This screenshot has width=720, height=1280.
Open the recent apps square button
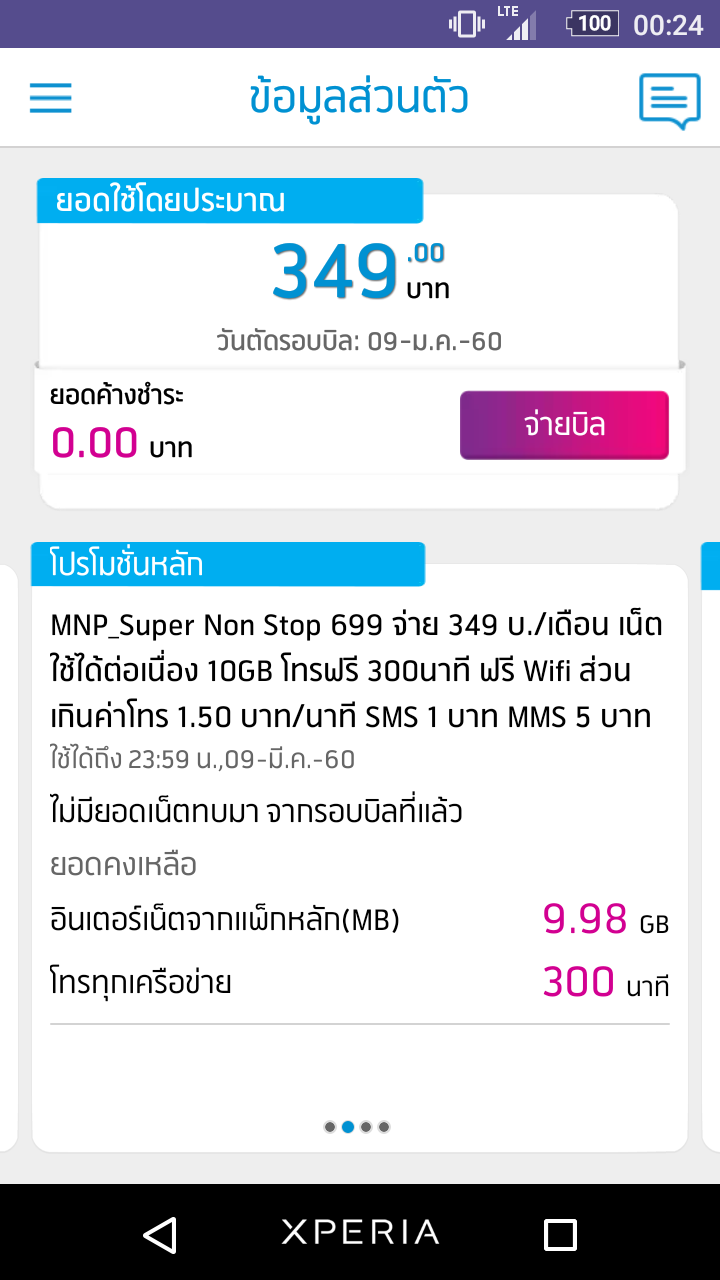pos(560,1234)
